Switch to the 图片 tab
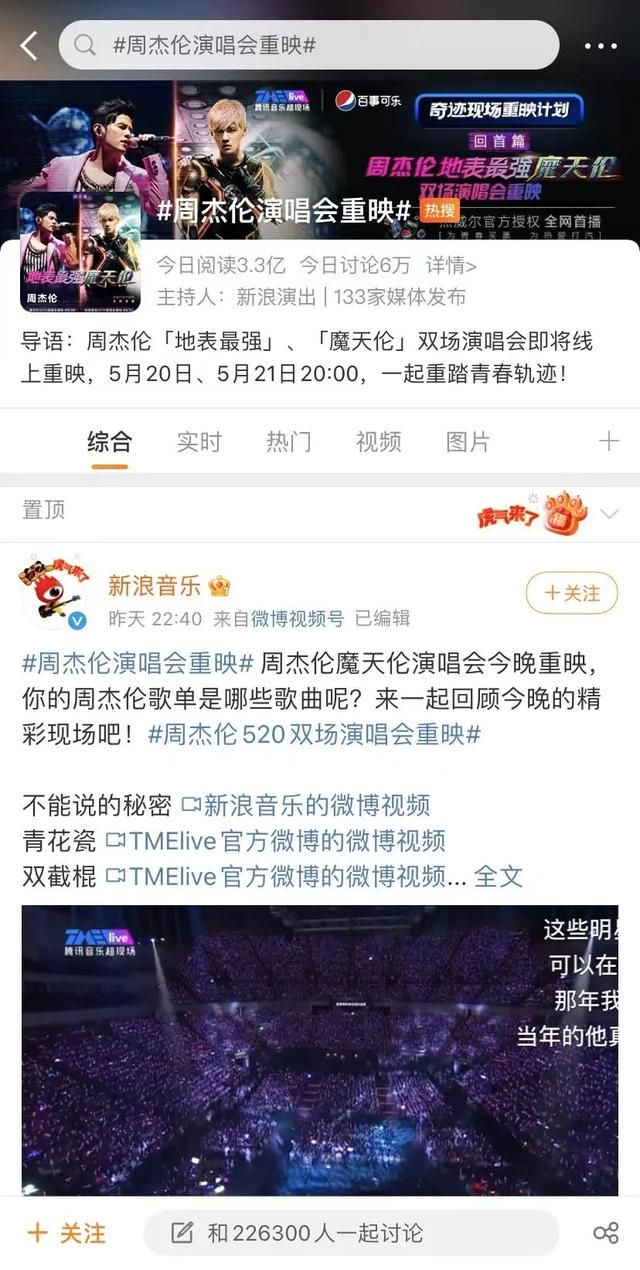The image size is (640, 1270). 468,441
